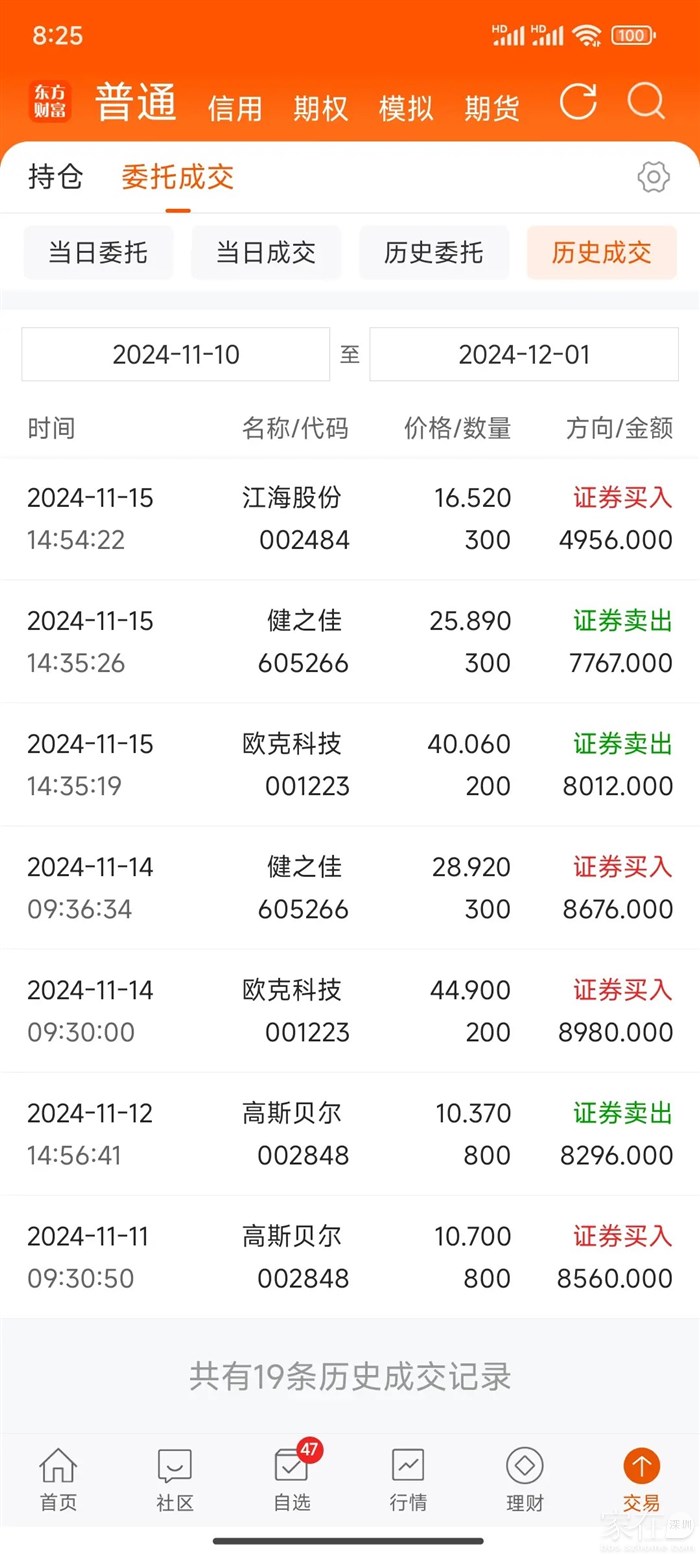
Task: Switch to 历史委托 list
Action: (x=434, y=252)
